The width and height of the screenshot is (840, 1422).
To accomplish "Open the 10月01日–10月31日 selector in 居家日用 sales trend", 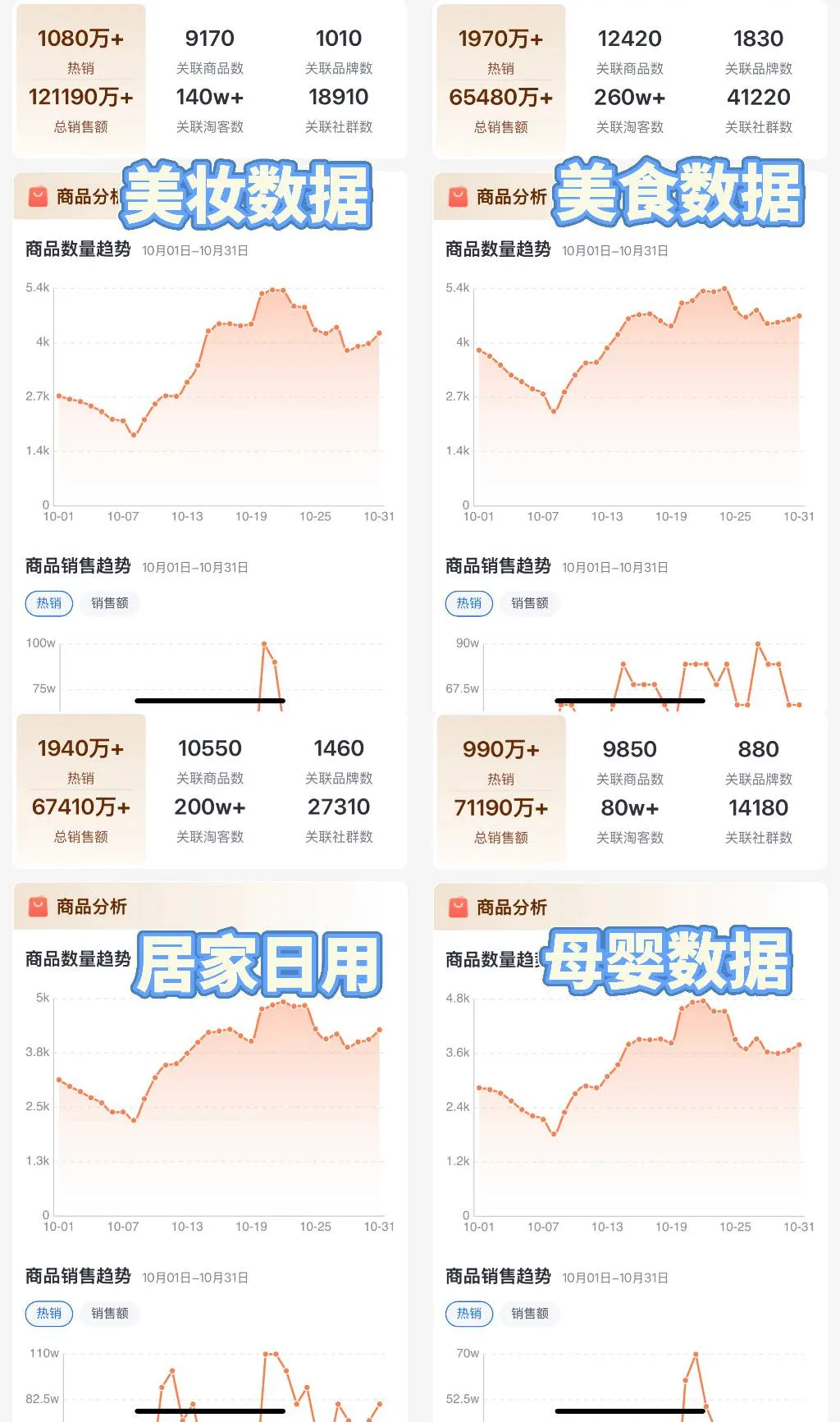I will tap(196, 1276).
